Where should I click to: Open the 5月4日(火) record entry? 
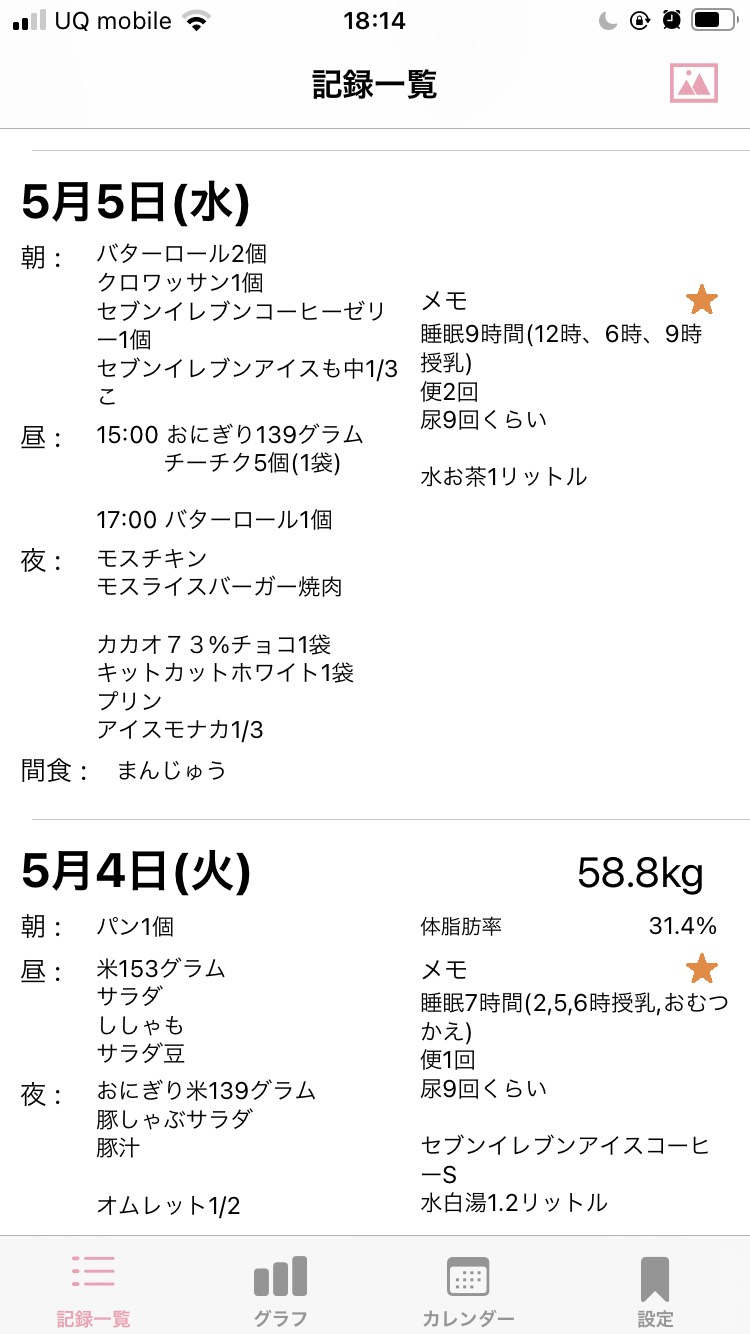(x=135, y=873)
